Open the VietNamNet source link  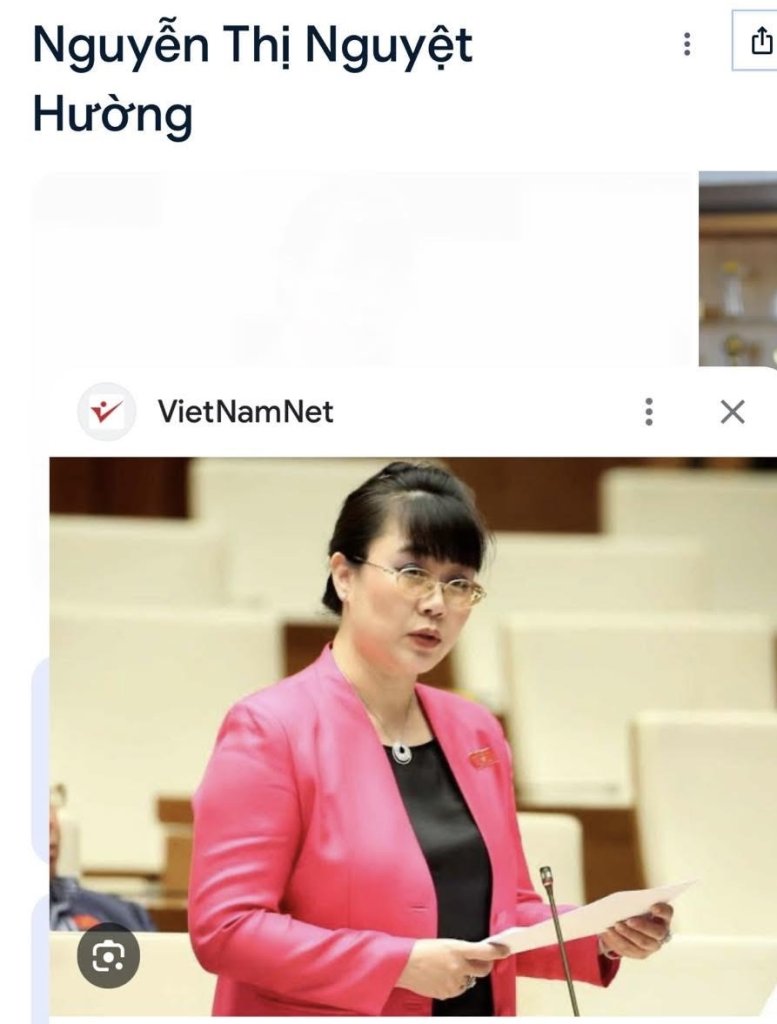pos(245,411)
